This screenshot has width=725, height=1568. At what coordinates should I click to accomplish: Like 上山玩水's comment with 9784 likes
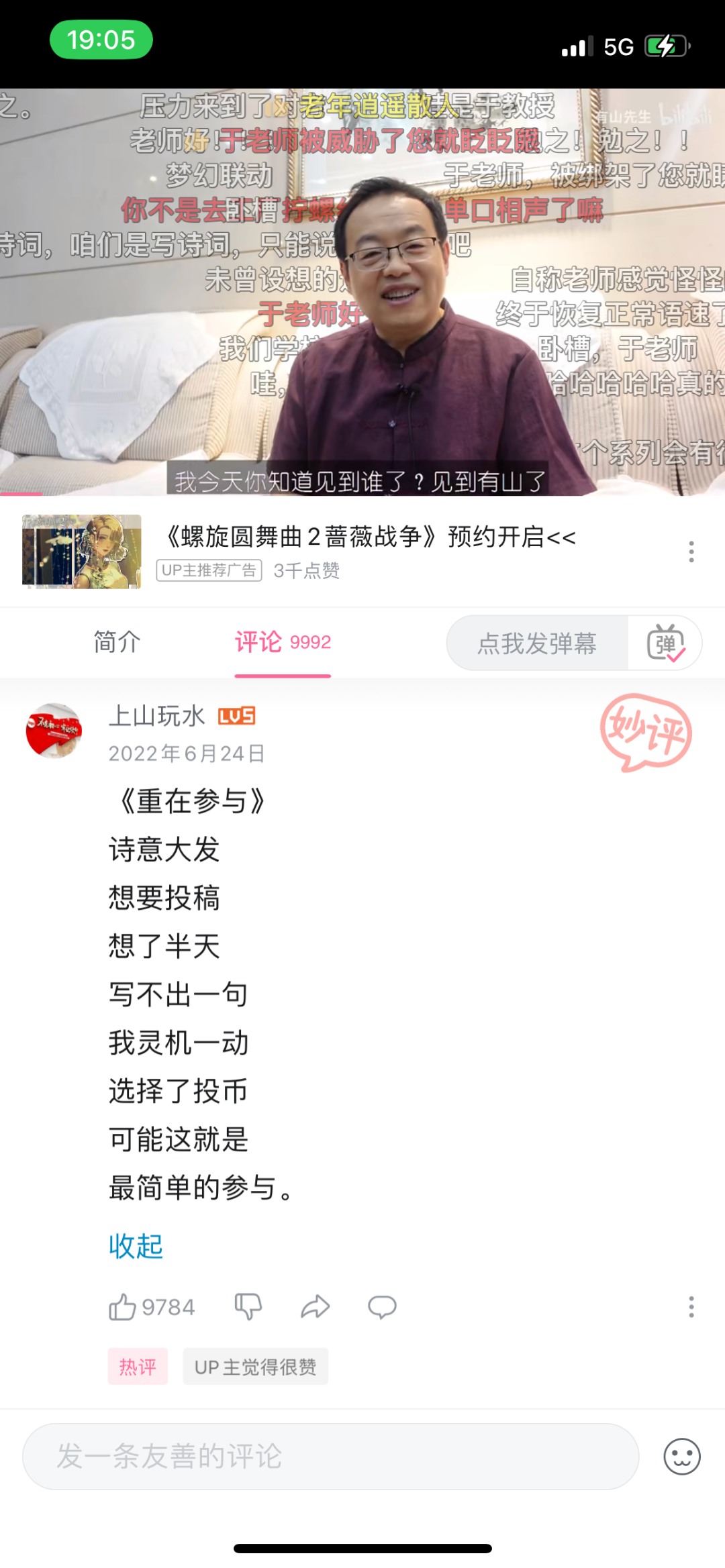click(x=152, y=1307)
